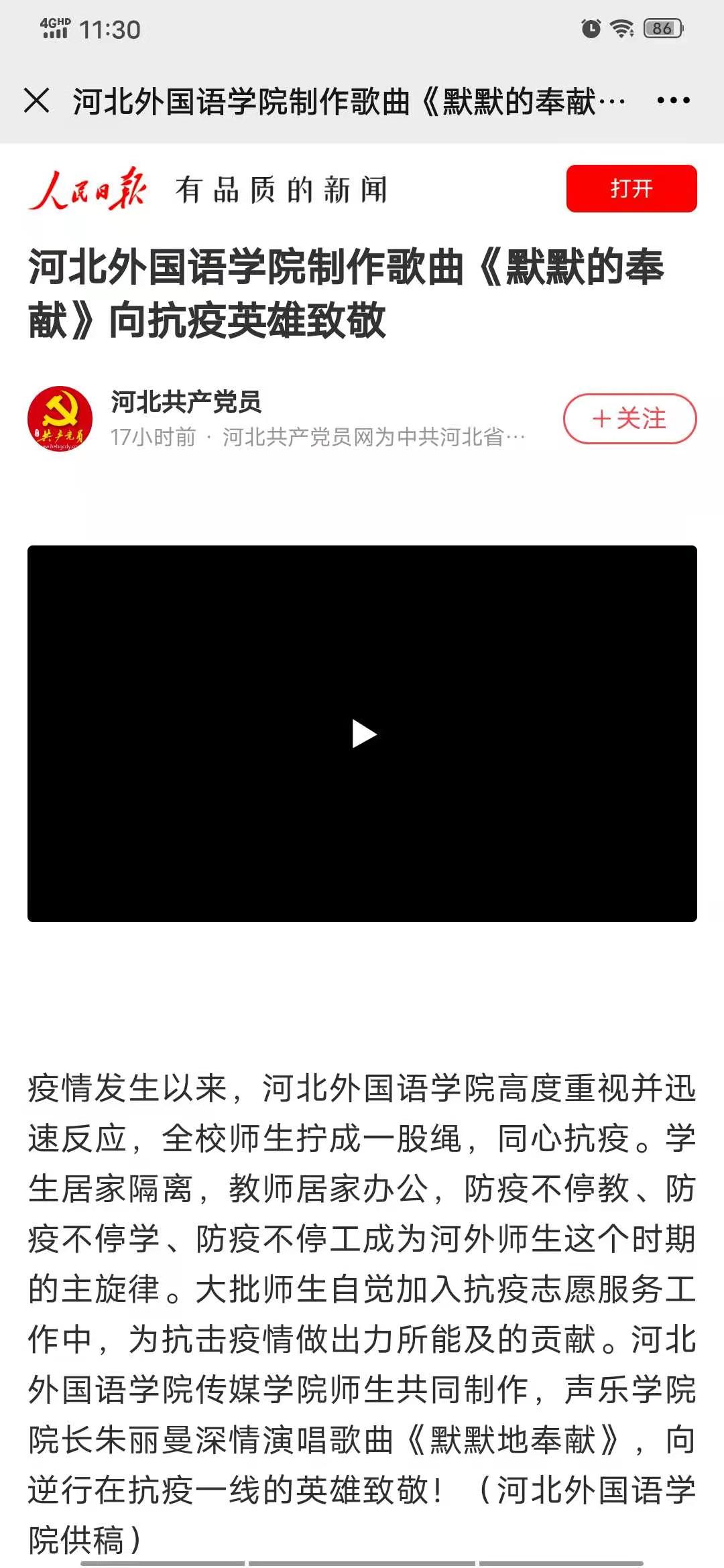Image resolution: width=724 pixels, height=1568 pixels.
Task: Follow 河北共产党员 with +关注
Action: (x=629, y=419)
